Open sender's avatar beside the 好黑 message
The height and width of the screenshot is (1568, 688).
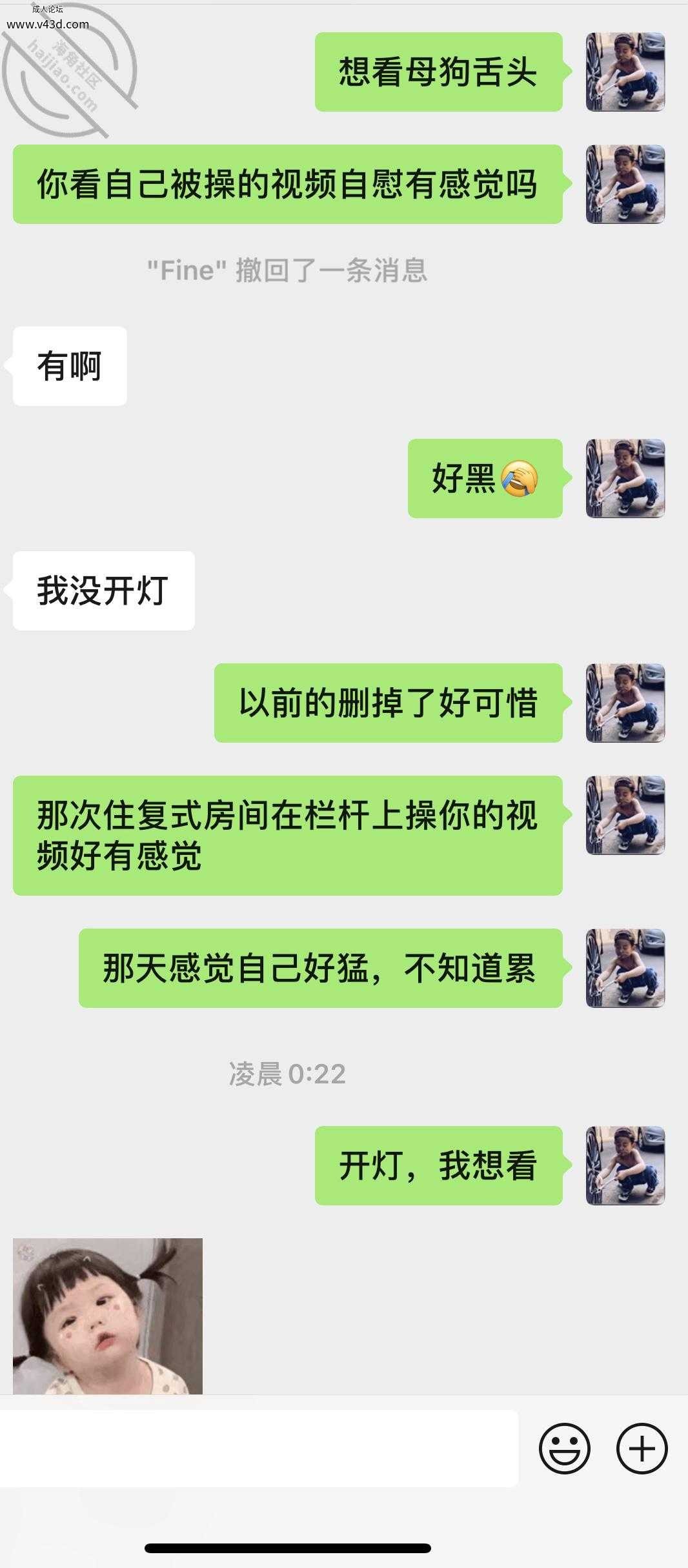point(625,478)
